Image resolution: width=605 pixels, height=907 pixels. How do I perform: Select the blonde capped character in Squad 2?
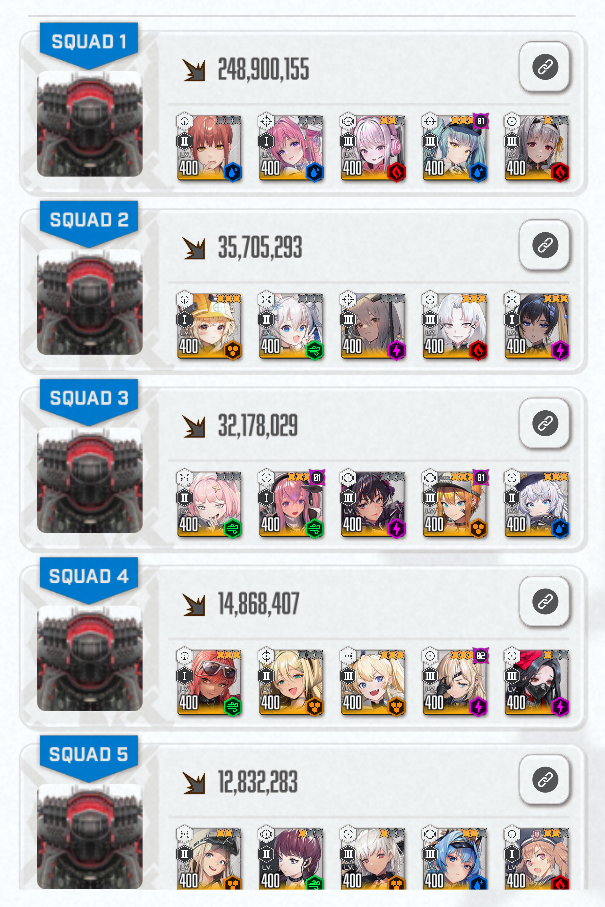(208, 325)
